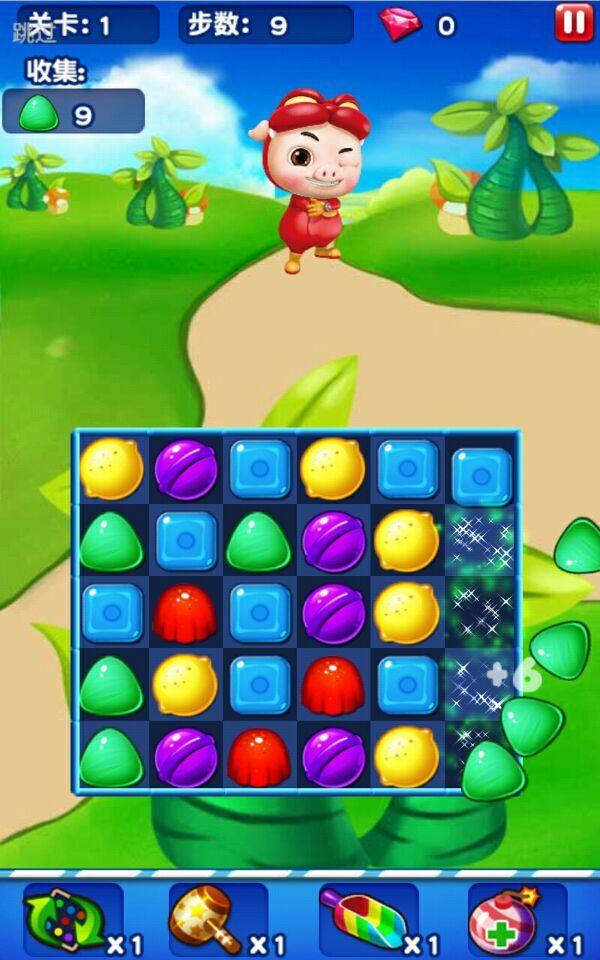
Task: Use the candy shuffle booster
Action: pyautogui.click(x=63, y=917)
